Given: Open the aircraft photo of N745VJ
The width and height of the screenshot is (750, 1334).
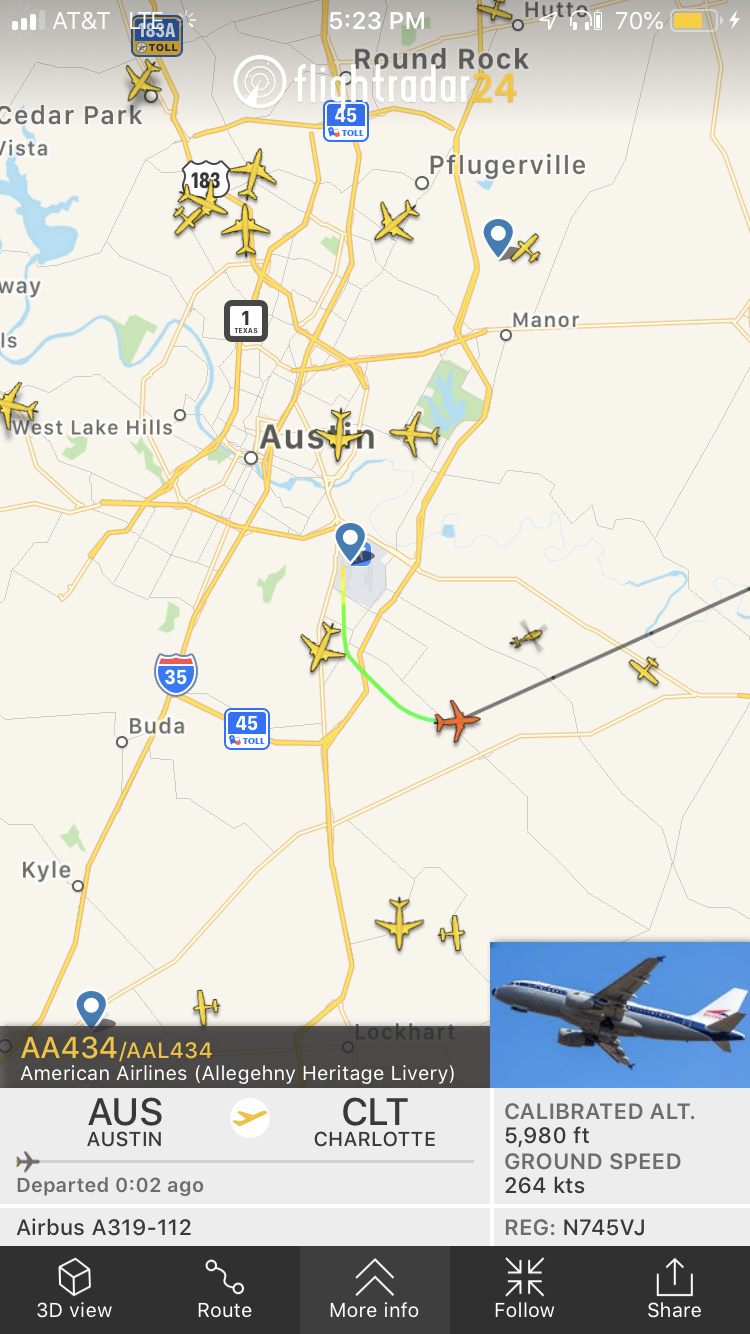Looking at the screenshot, I should [620, 1014].
